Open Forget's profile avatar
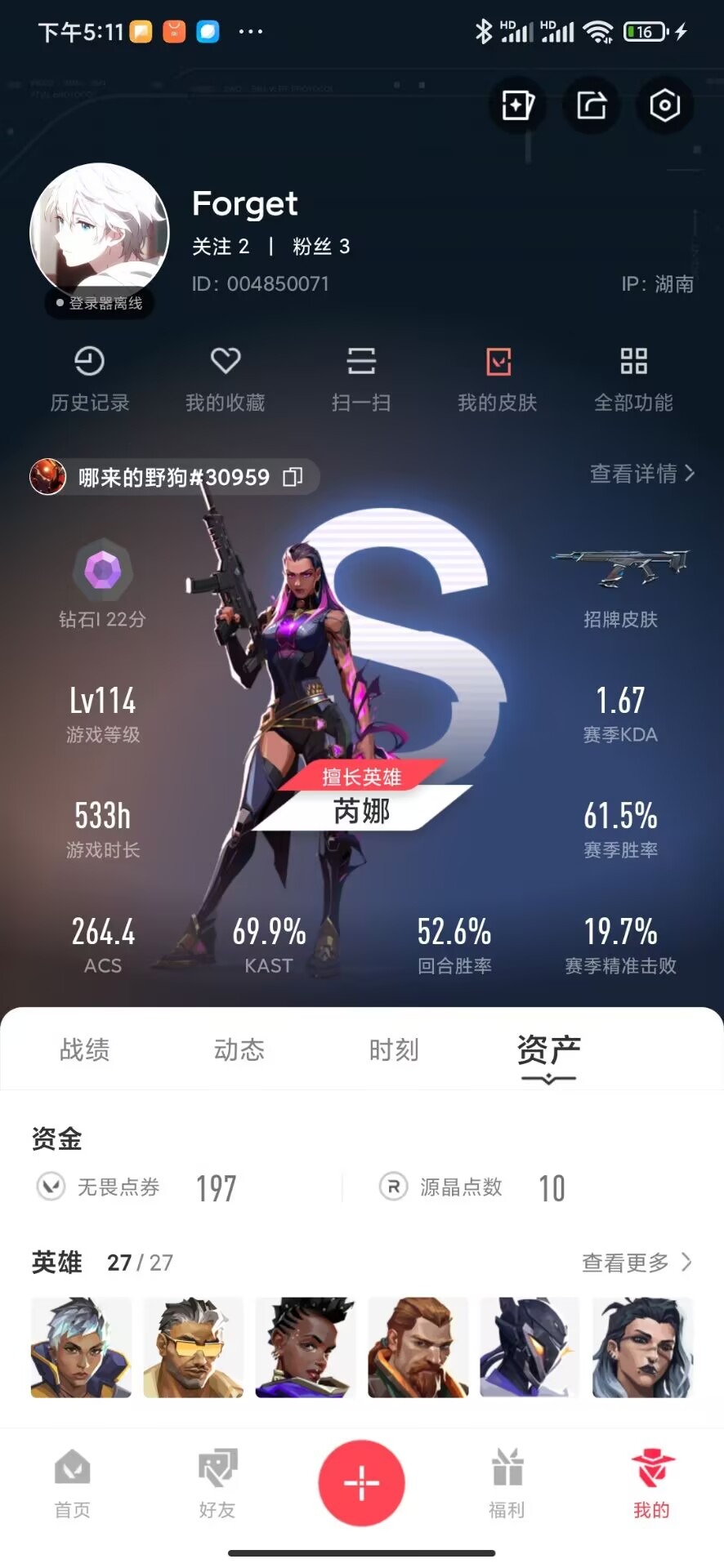The image size is (724, 1568). pos(100,233)
